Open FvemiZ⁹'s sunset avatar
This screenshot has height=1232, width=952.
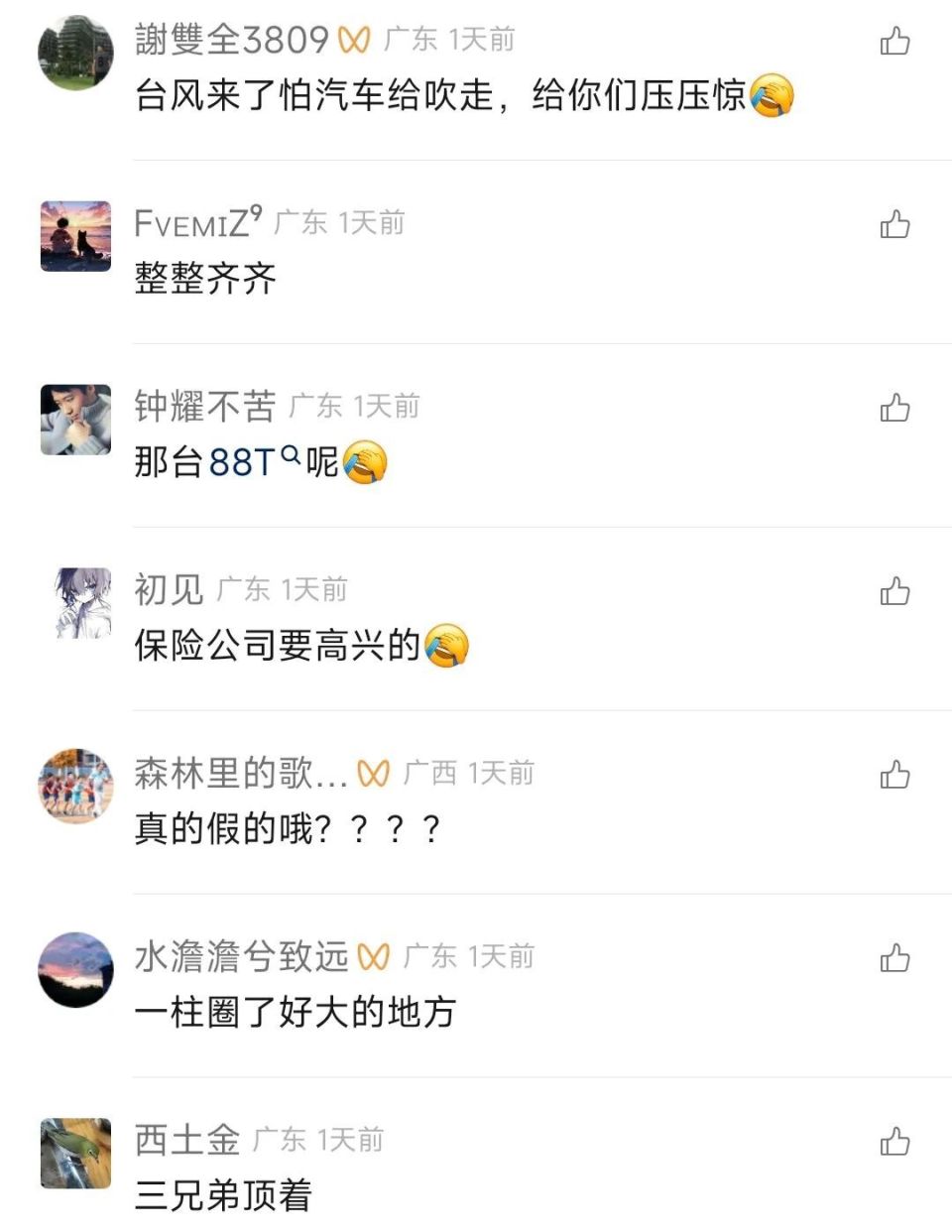tap(77, 235)
